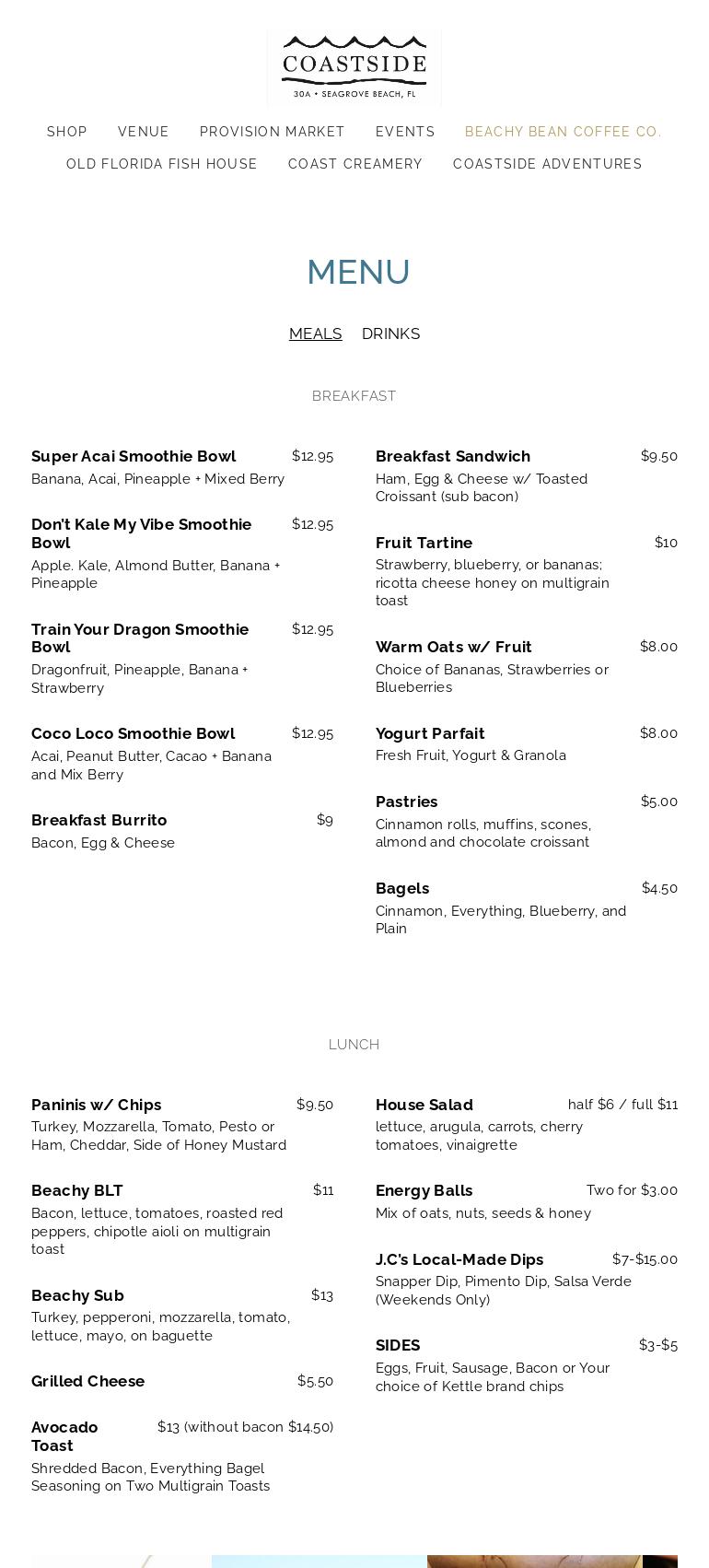Navigate to the VENUE section
This screenshot has height=1568, width=709.
143,132
